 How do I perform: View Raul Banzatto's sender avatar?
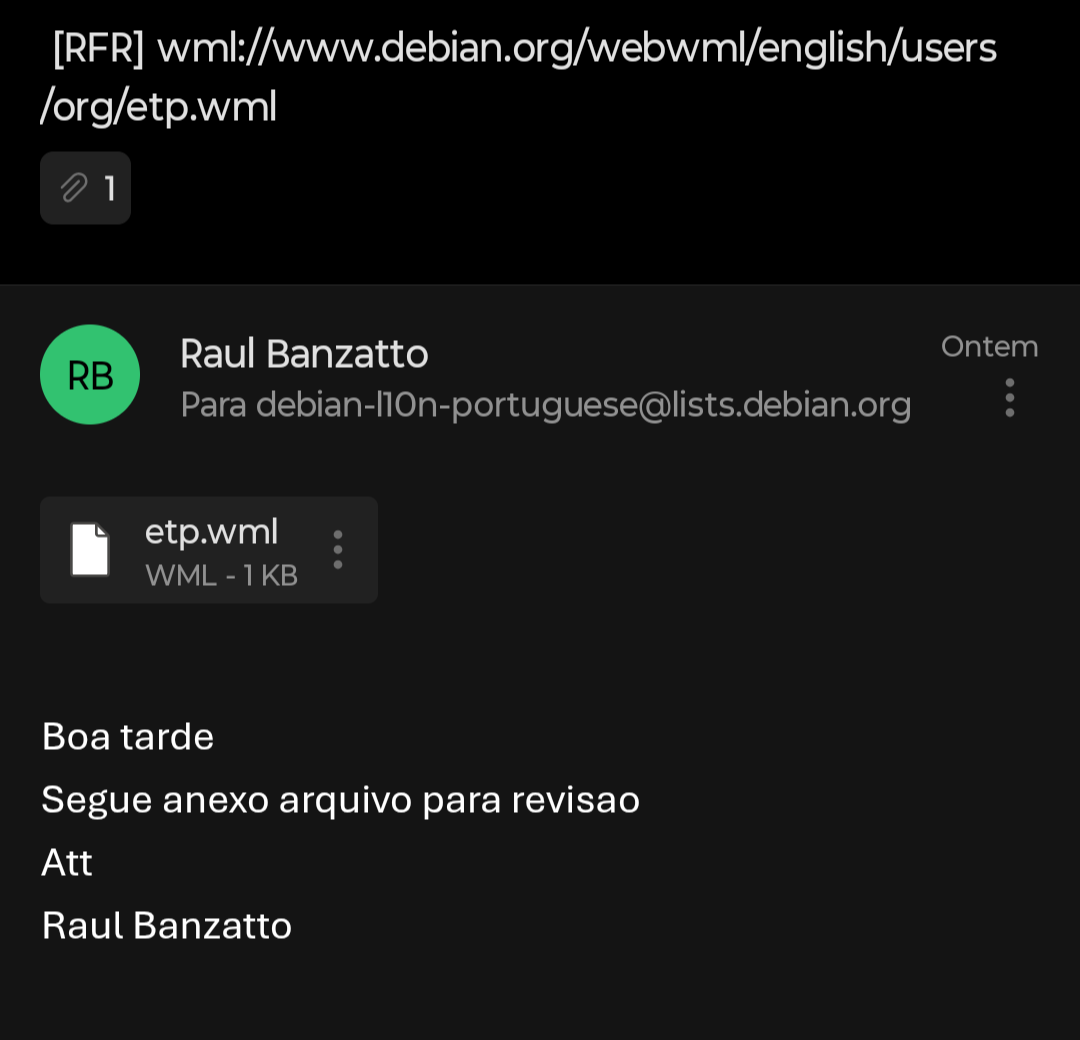(x=90, y=374)
